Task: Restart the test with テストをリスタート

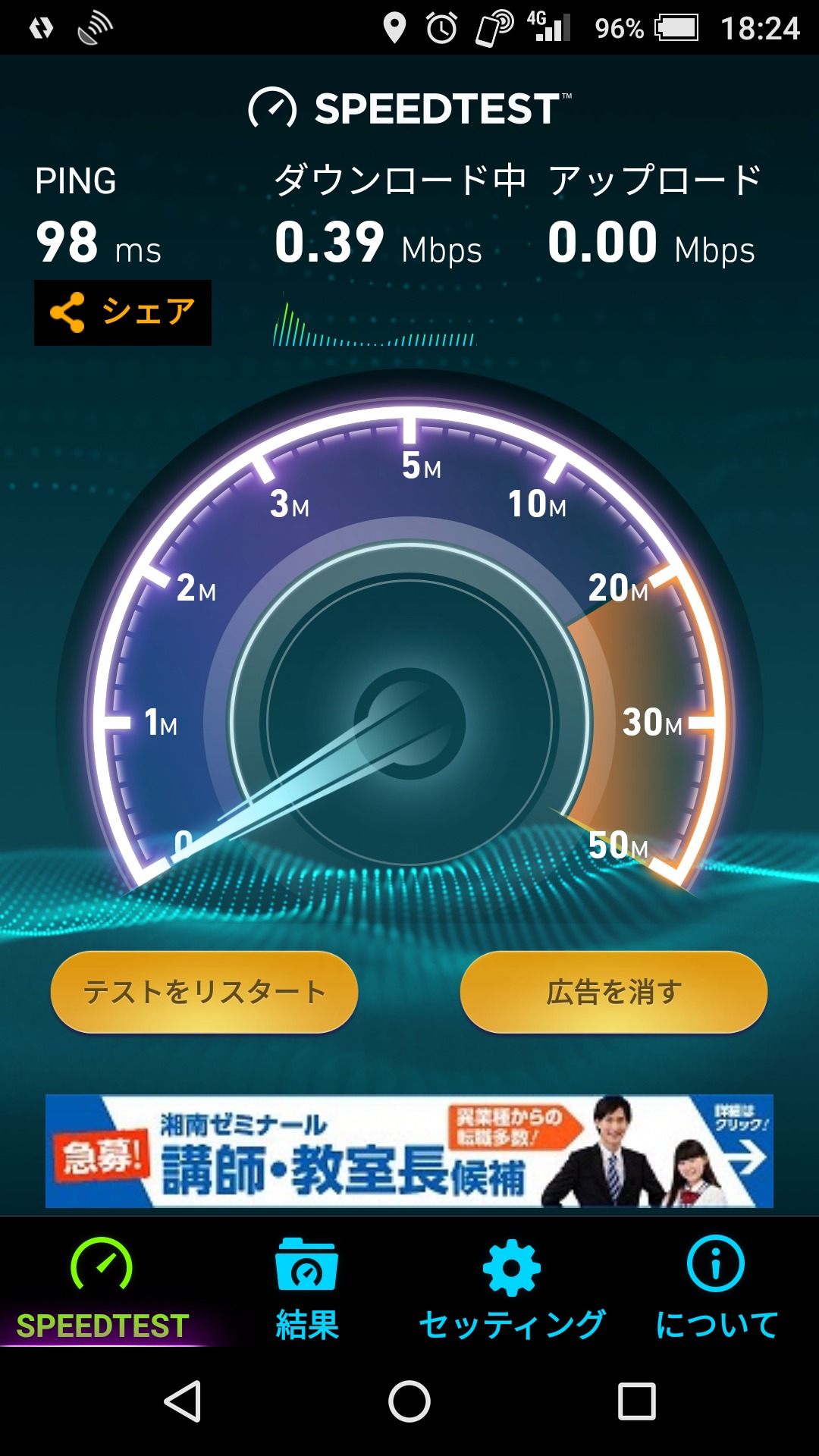Action: click(x=204, y=991)
